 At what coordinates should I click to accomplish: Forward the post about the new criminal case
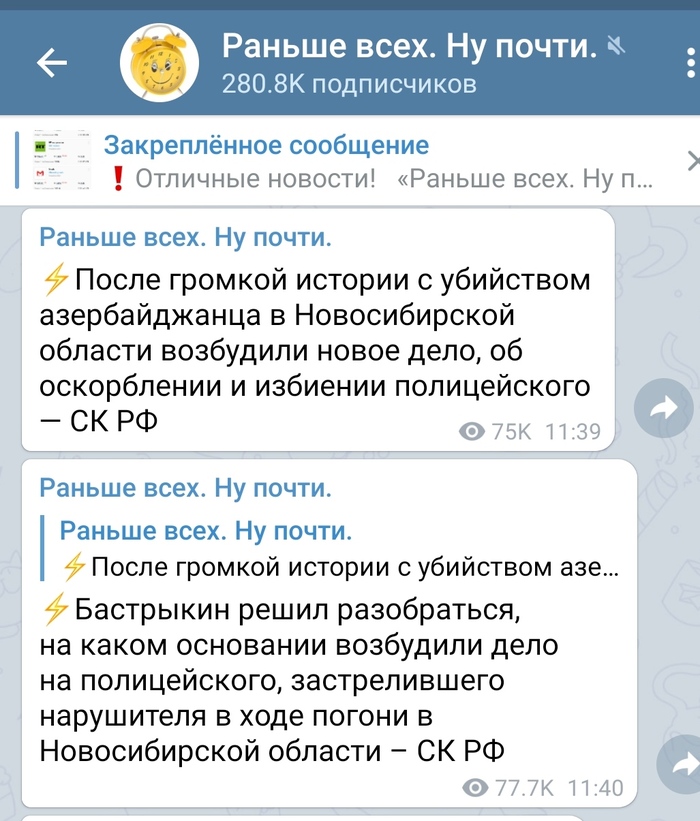tap(663, 408)
